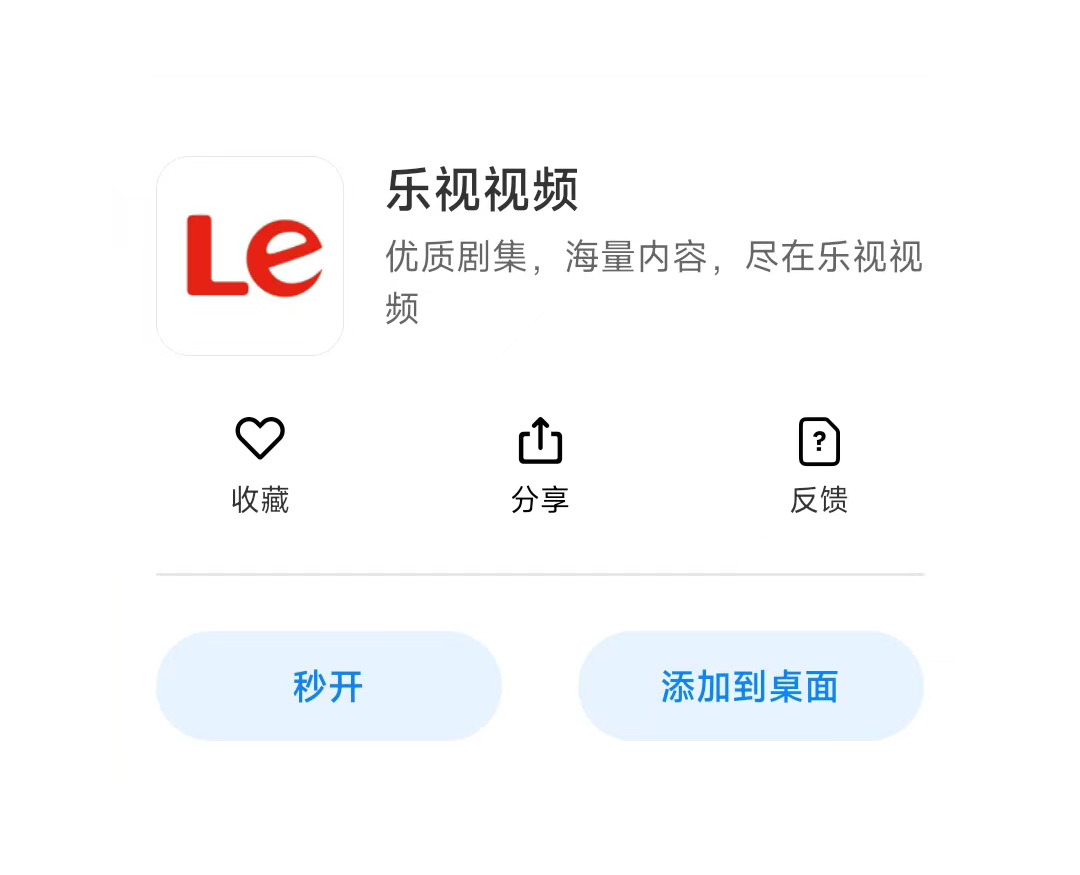This screenshot has height=875, width=1080.
Task: Tap the 秒开 button
Action: click(328, 686)
